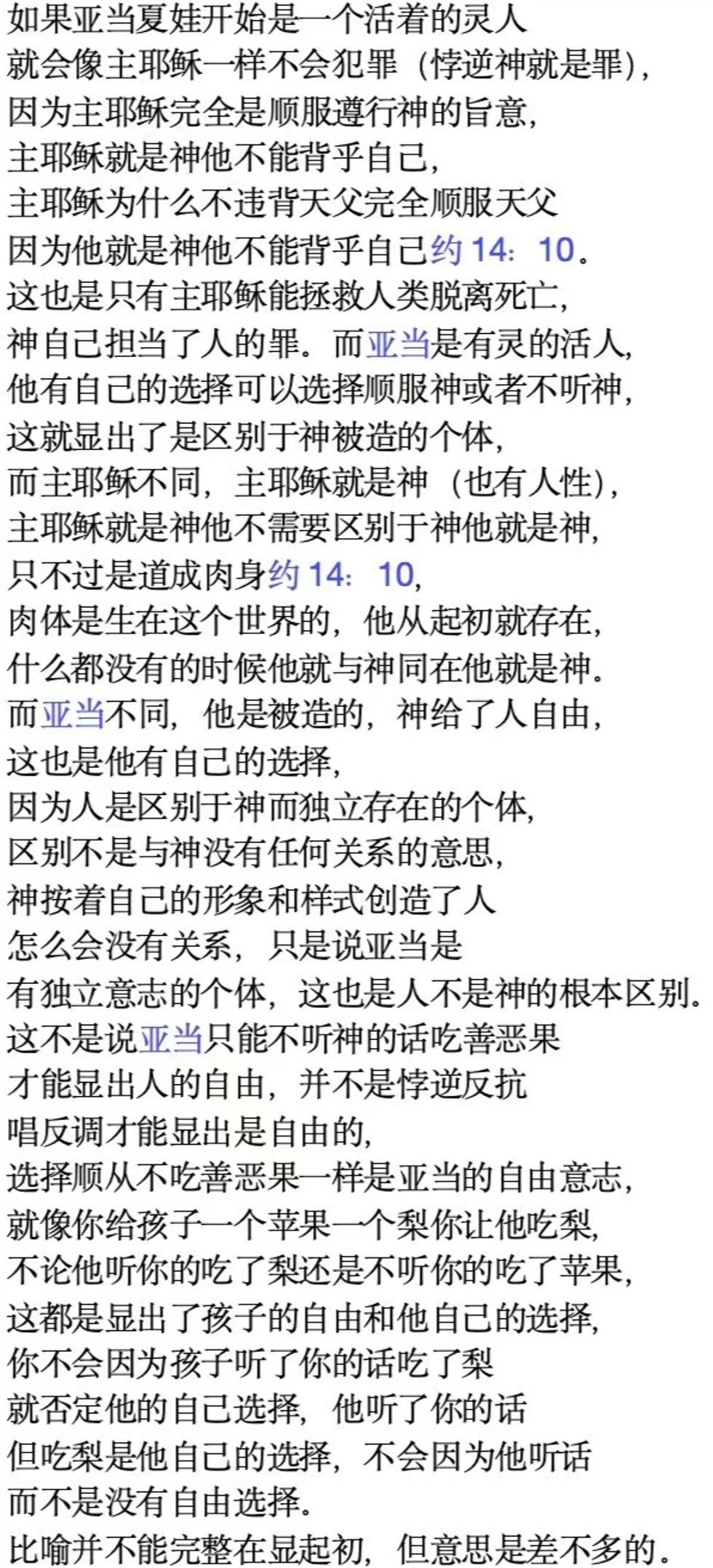Tap the 亚当 link before 是有灵的活人
713x1568 pixels.
(397, 343)
